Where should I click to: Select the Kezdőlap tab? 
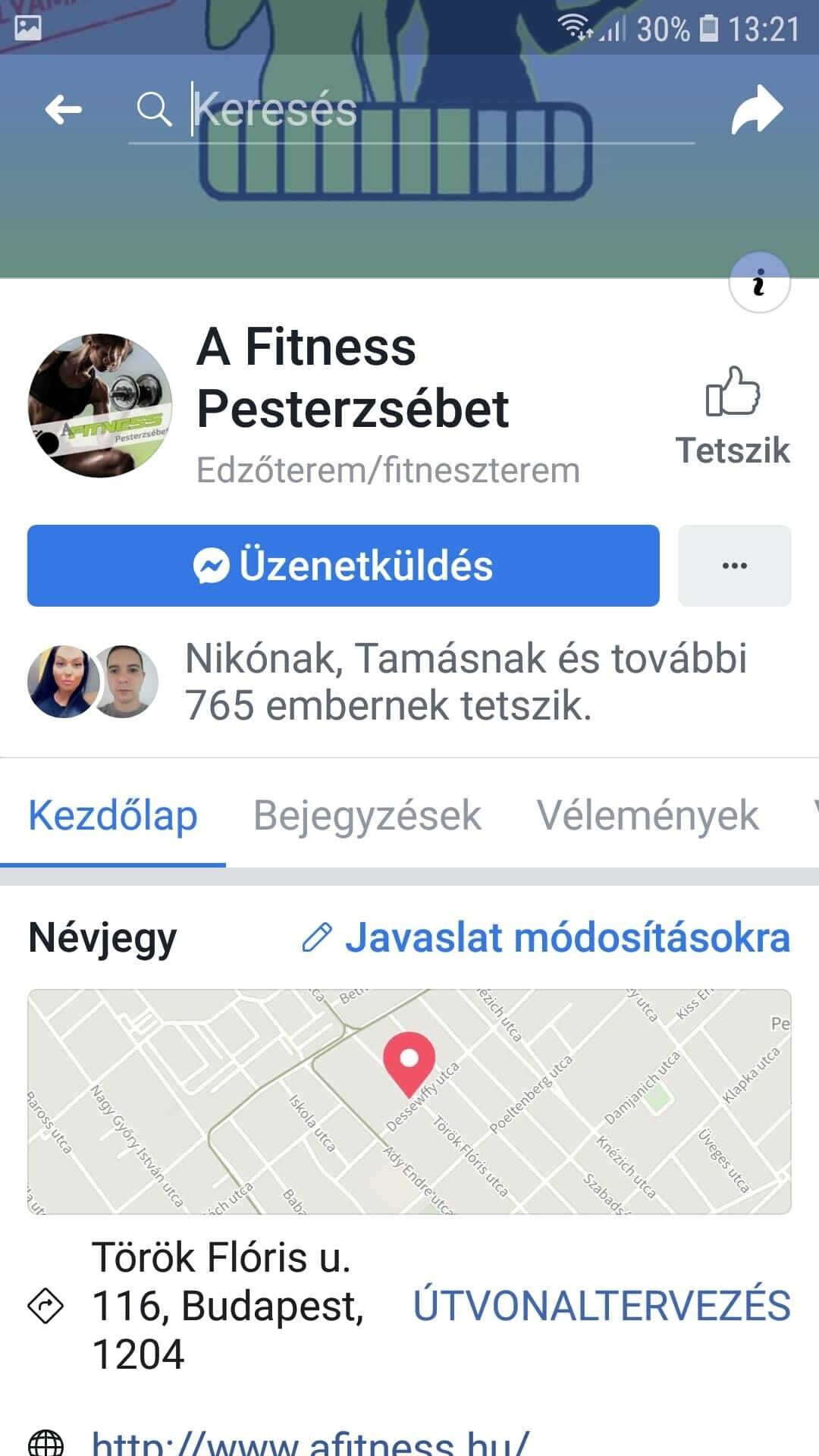113,816
